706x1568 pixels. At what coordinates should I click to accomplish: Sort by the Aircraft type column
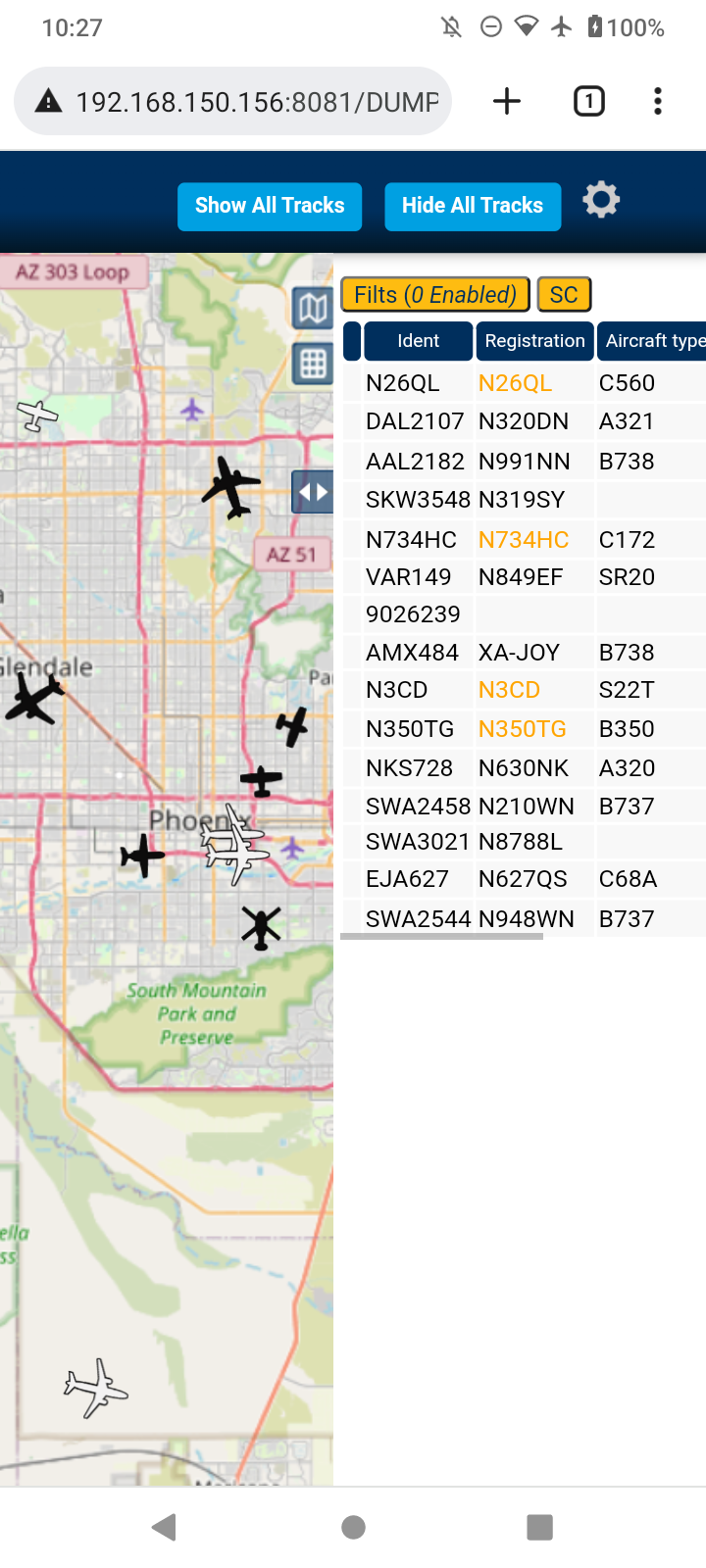(x=652, y=341)
